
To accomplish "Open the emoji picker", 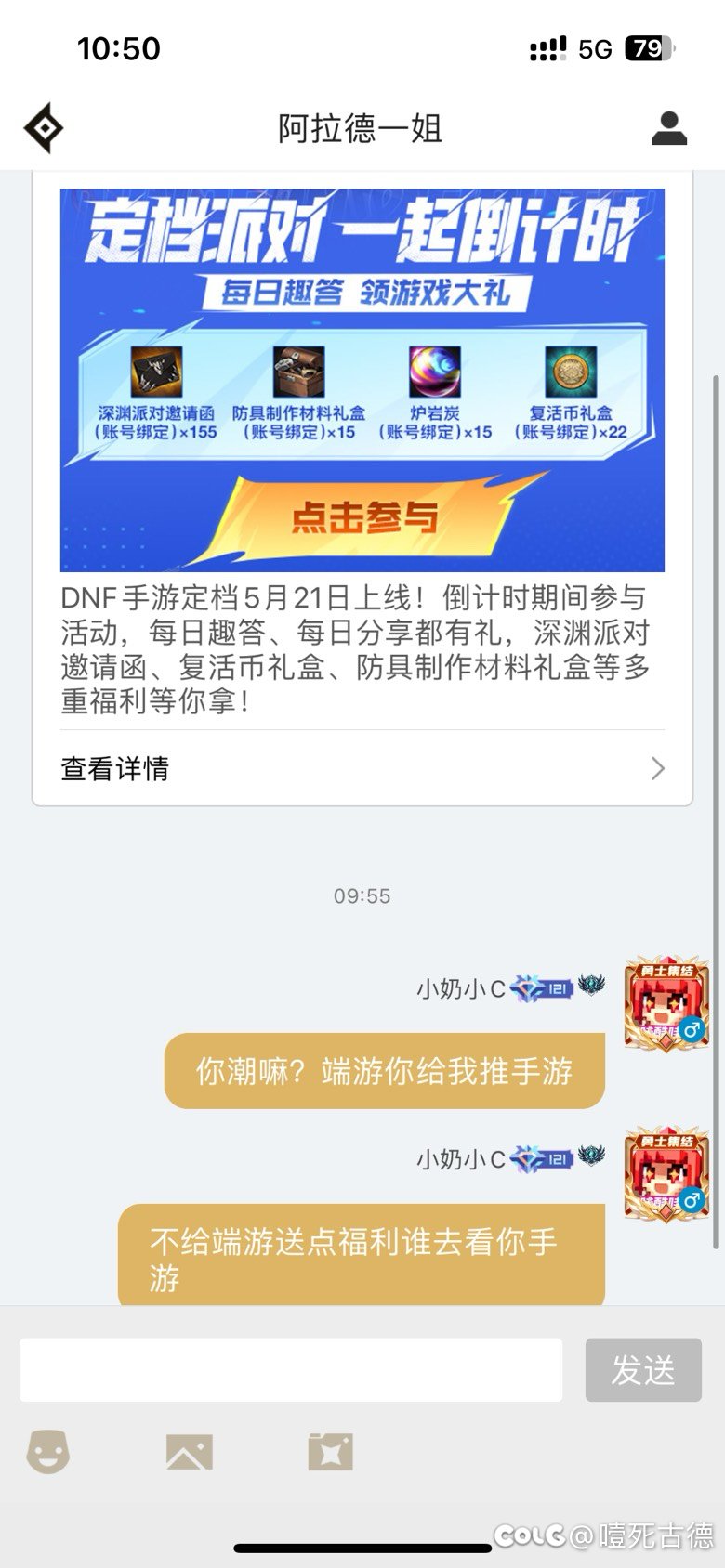I will point(47,1451).
